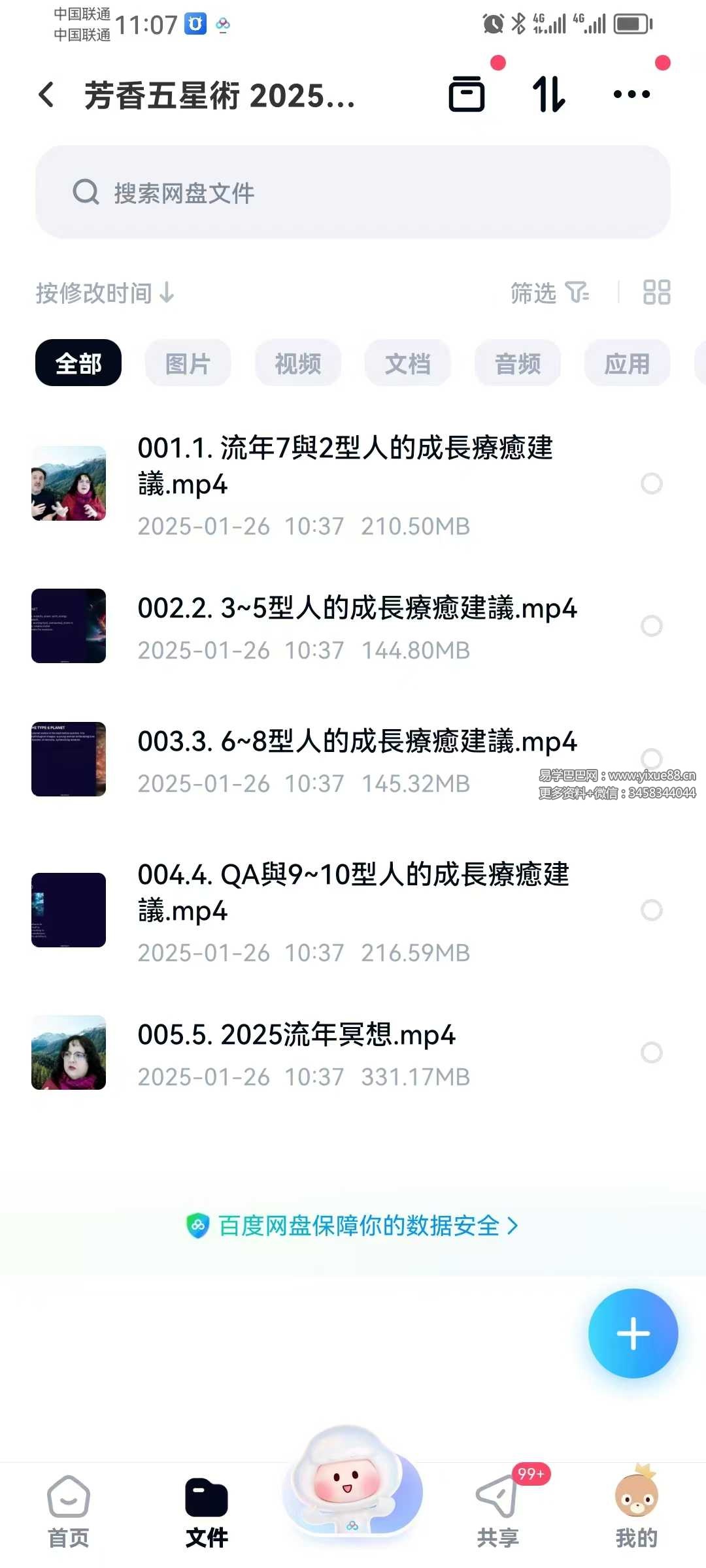The width and height of the screenshot is (706, 1568).
Task: Select the 图片 filter chip
Action: tap(188, 363)
